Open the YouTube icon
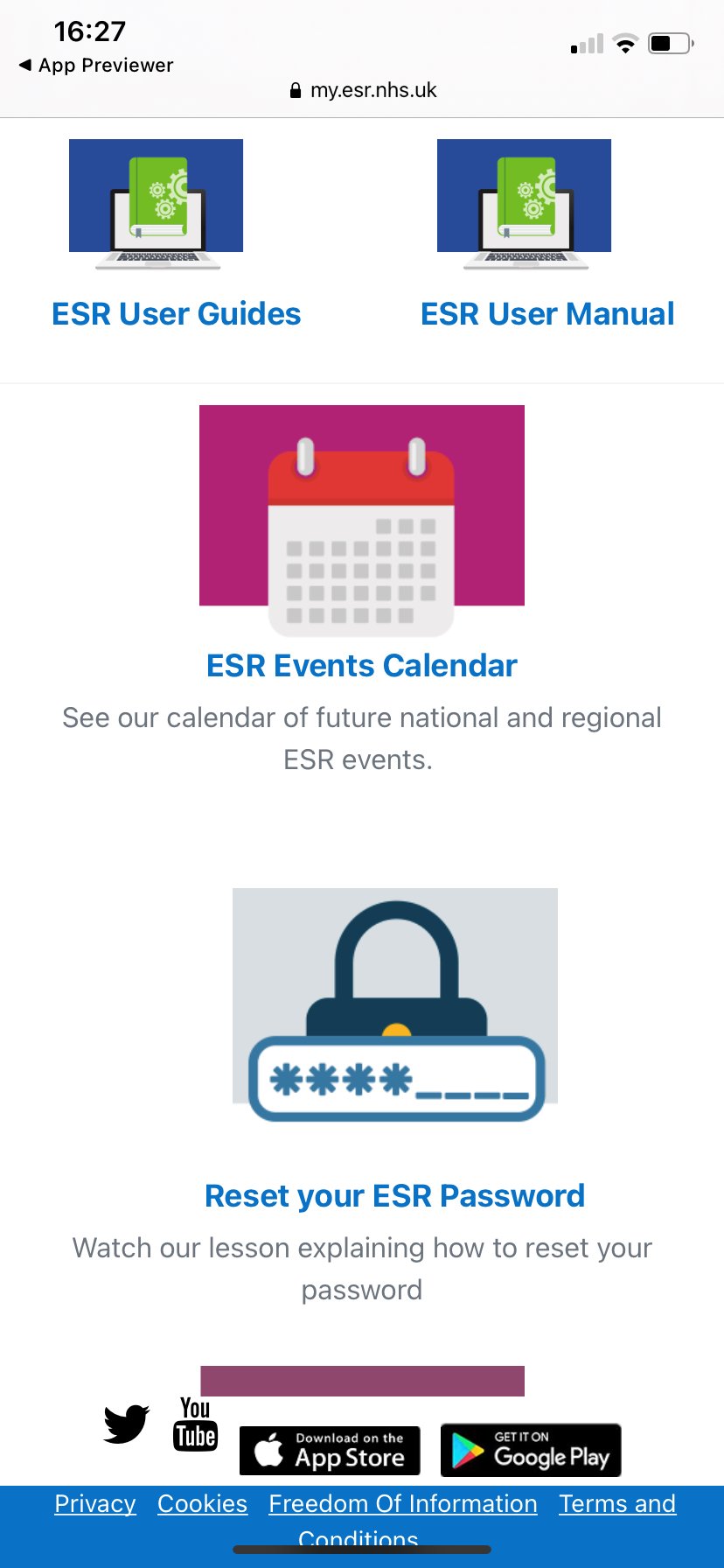This screenshot has width=724, height=1568. click(x=195, y=1424)
